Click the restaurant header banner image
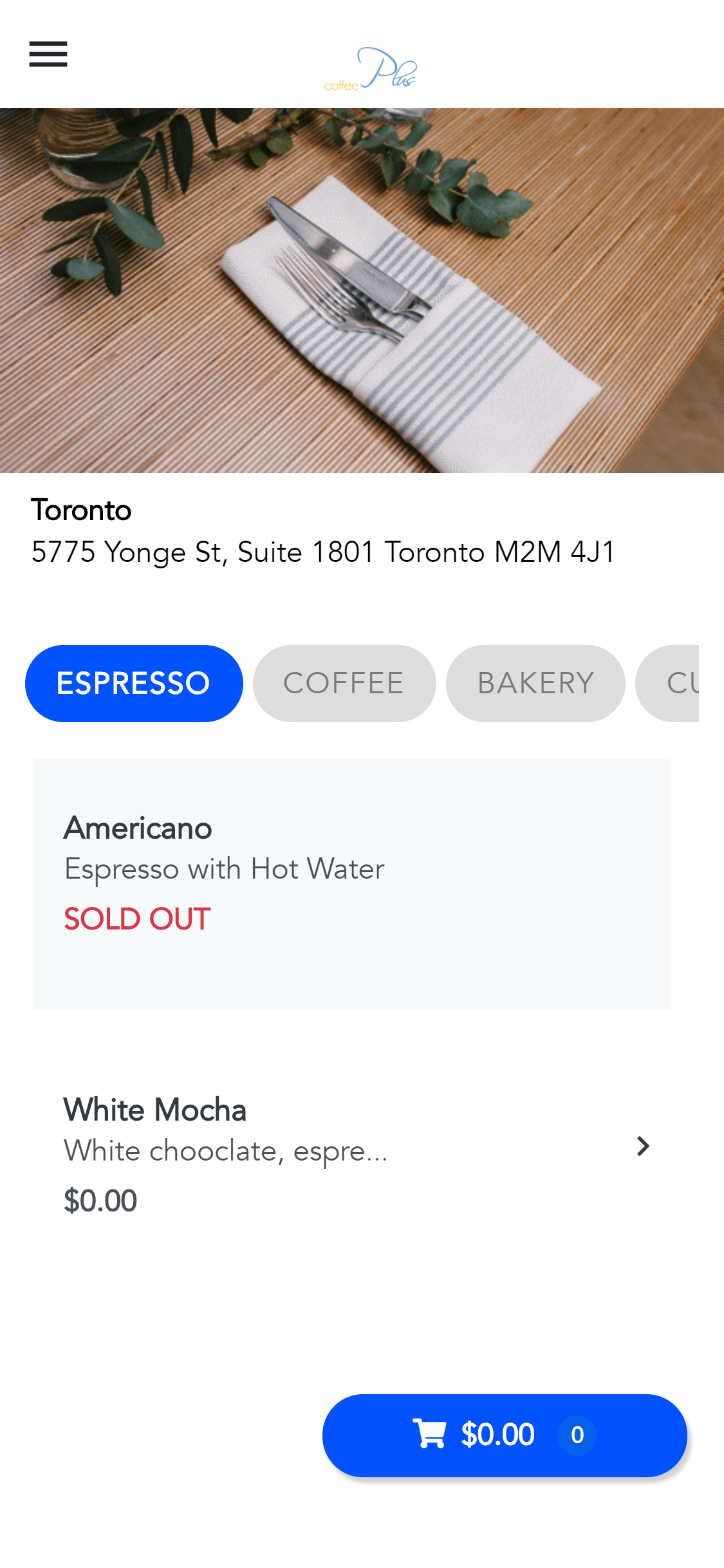Viewport: 724px width, 1568px height. 362,290
